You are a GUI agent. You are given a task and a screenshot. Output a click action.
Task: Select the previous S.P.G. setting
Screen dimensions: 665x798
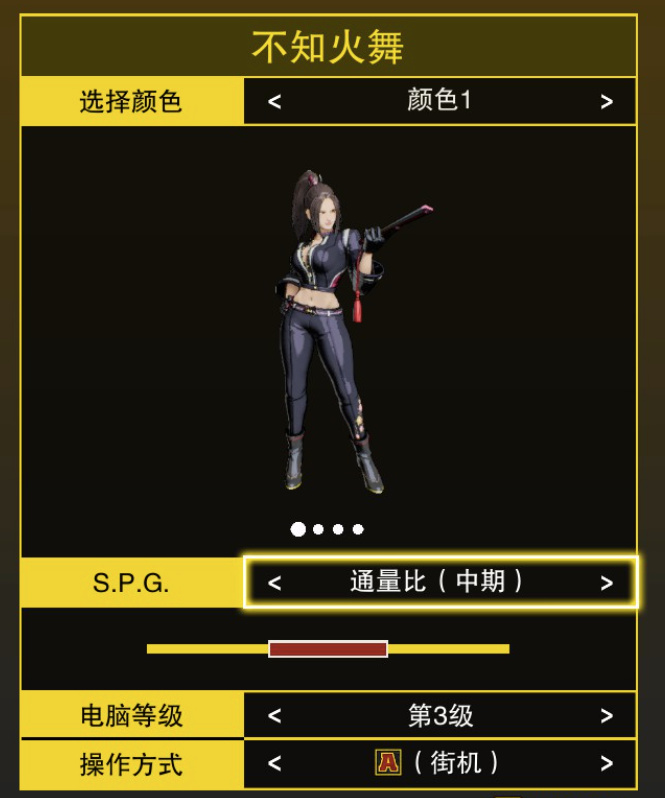pyautogui.click(x=275, y=584)
